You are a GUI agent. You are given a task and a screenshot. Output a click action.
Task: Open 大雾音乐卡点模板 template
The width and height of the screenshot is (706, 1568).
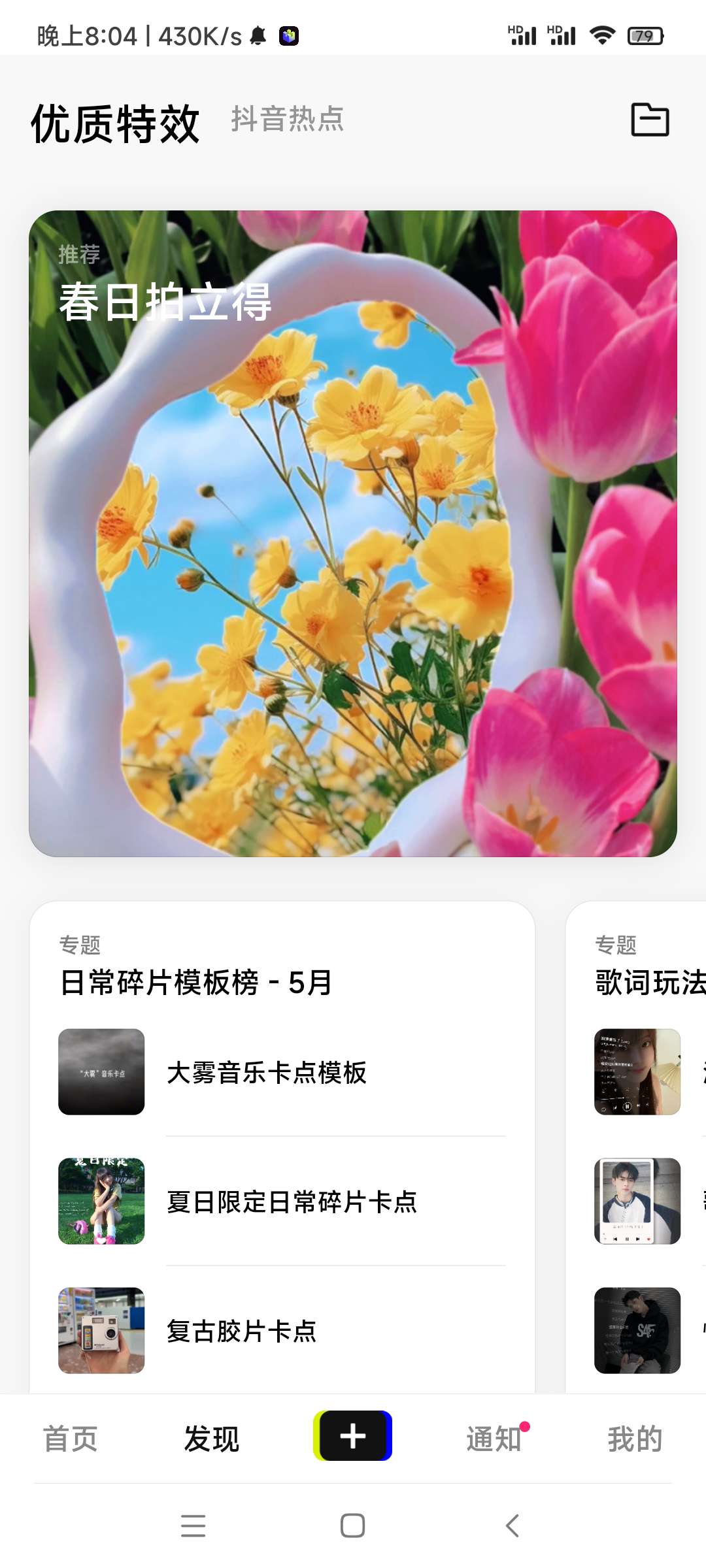coord(267,1072)
